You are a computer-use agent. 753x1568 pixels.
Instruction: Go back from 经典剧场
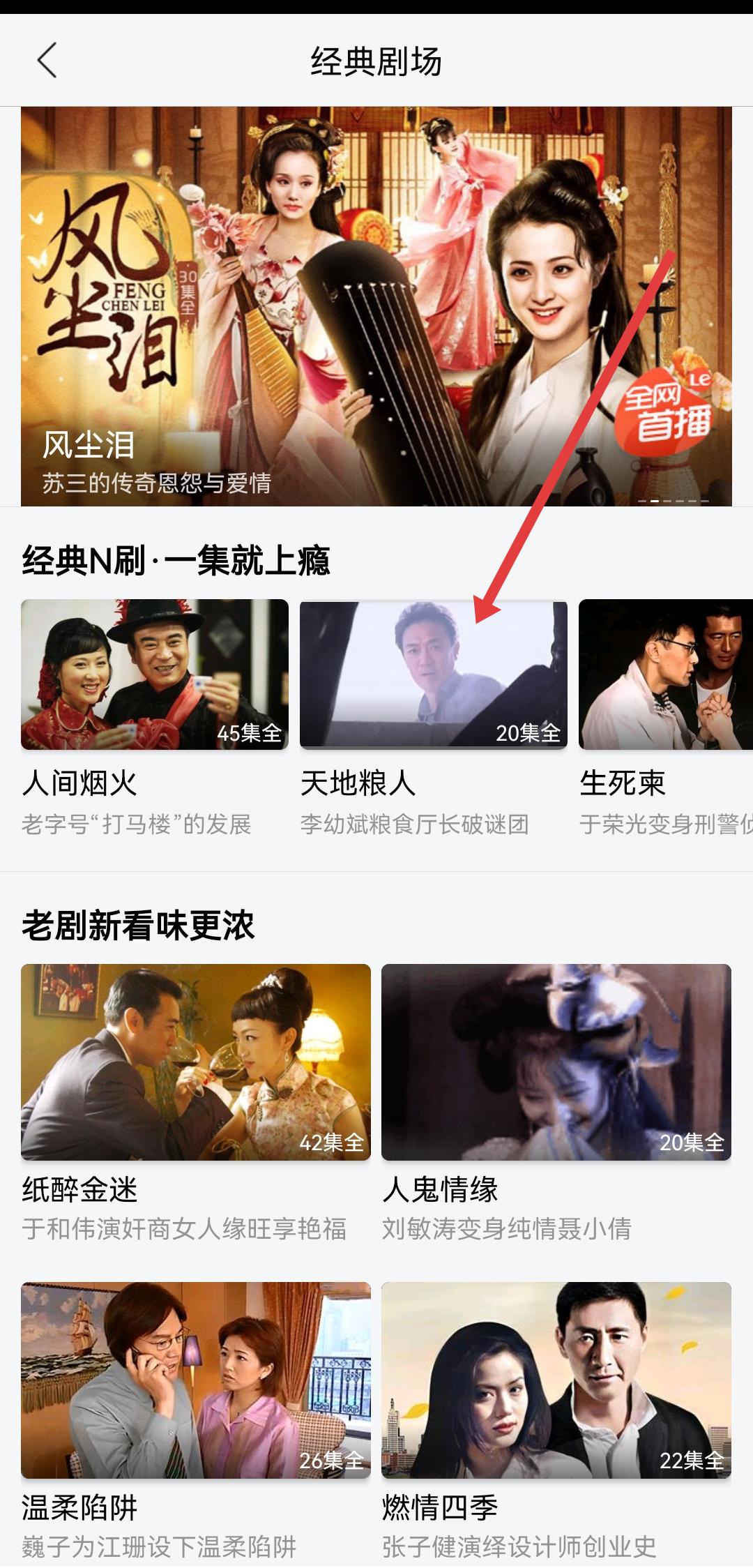click(47, 61)
